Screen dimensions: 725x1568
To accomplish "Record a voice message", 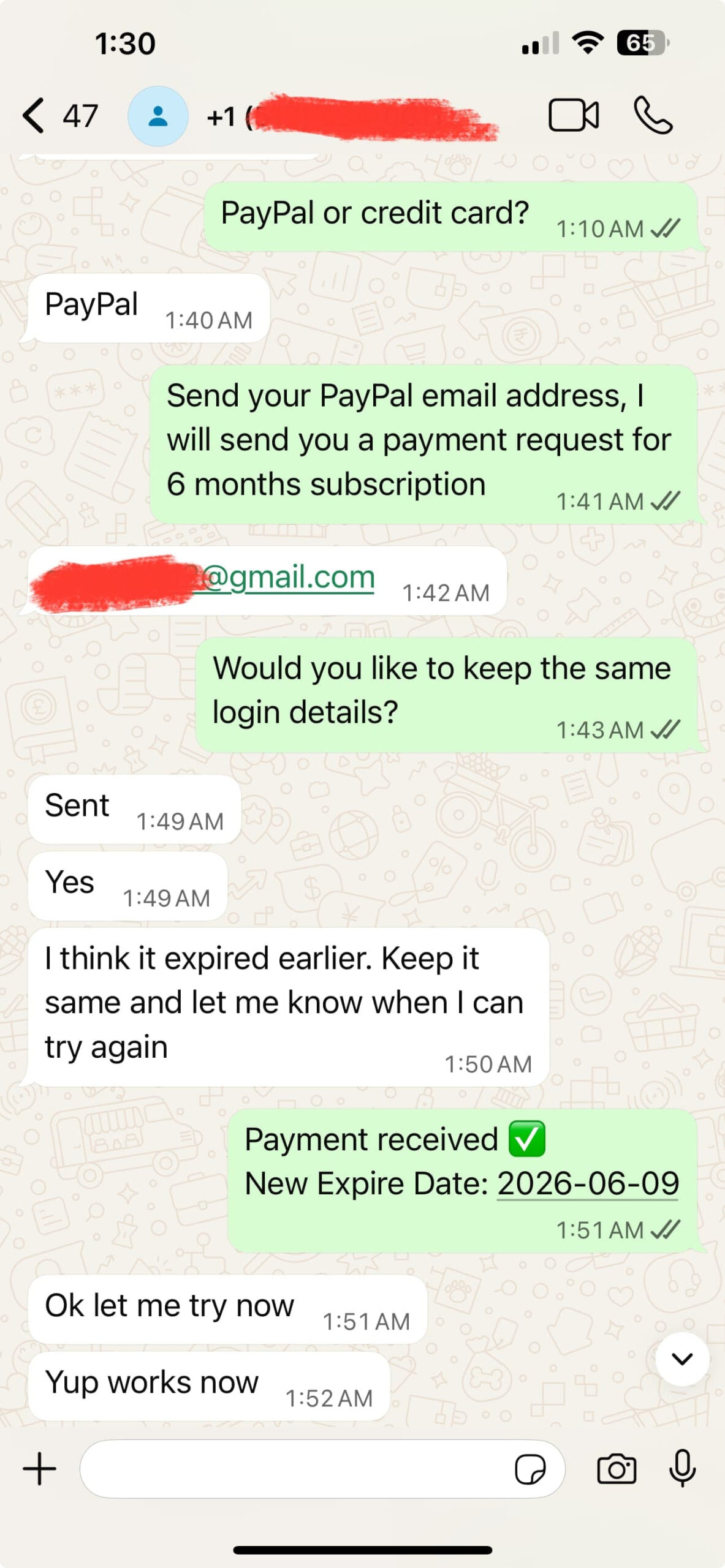I will 682,1469.
